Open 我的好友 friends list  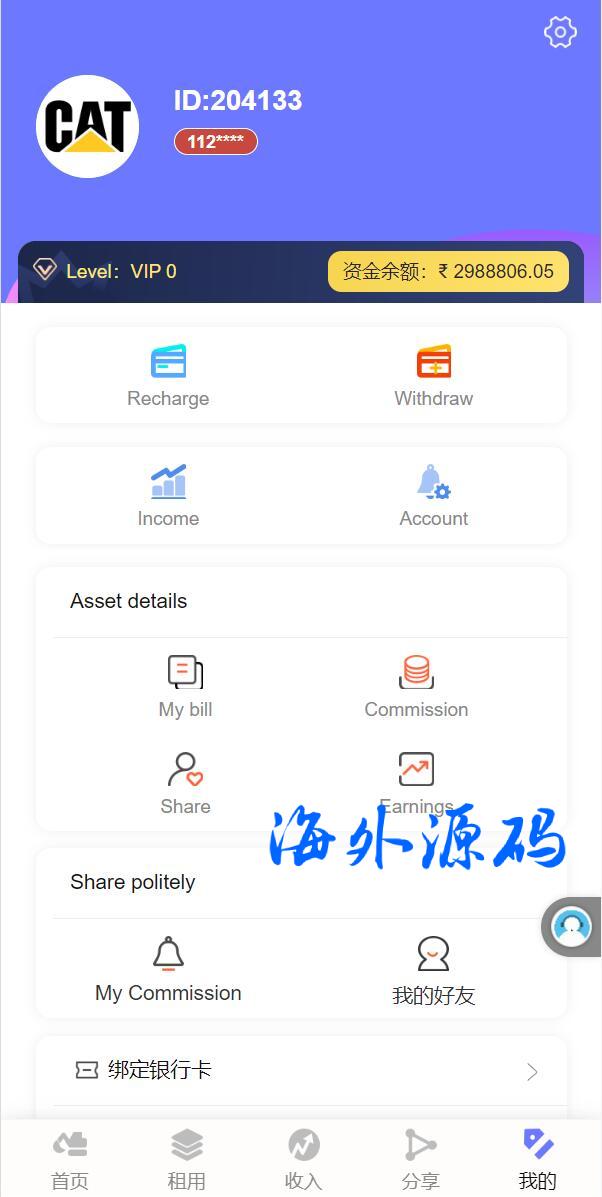click(x=433, y=970)
